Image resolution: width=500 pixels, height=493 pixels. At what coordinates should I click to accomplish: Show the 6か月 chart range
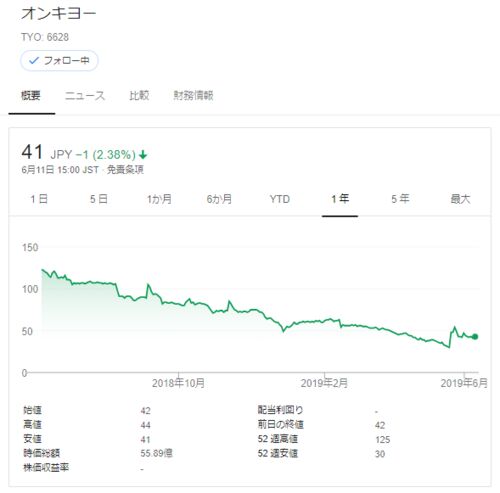(219, 199)
